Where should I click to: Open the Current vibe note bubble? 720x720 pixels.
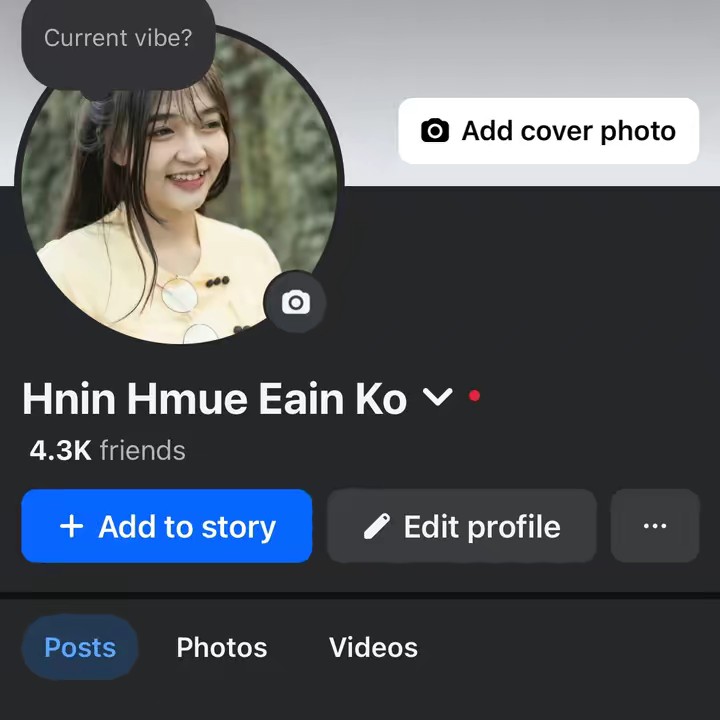[x=118, y=40]
